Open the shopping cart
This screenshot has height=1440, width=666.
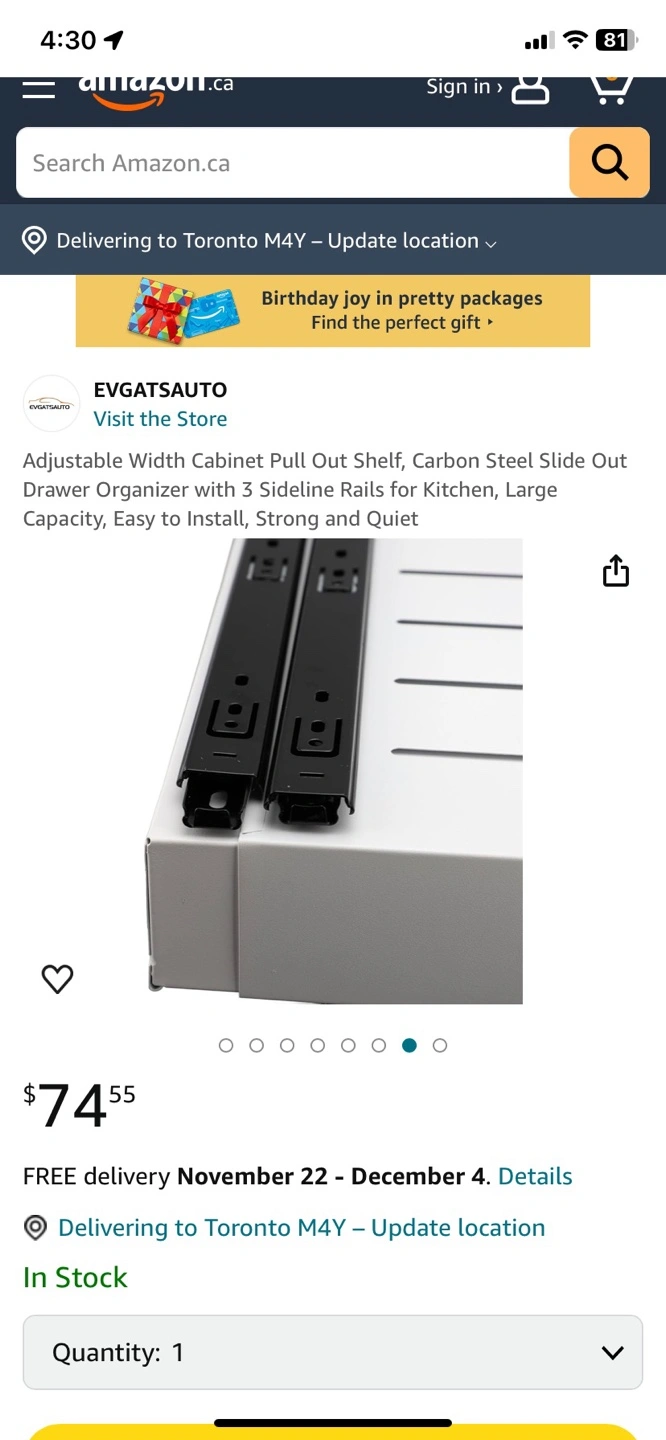point(609,88)
